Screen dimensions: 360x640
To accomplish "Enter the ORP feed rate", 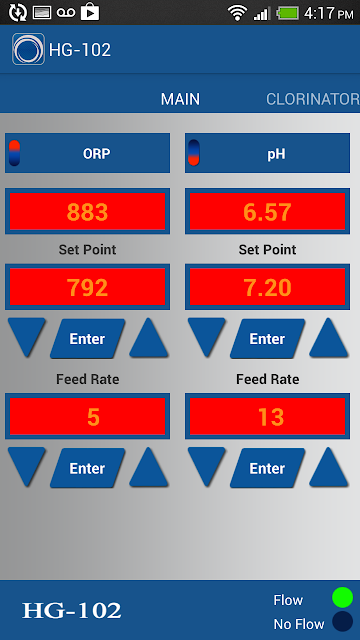I will pyautogui.click(x=87, y=468).
